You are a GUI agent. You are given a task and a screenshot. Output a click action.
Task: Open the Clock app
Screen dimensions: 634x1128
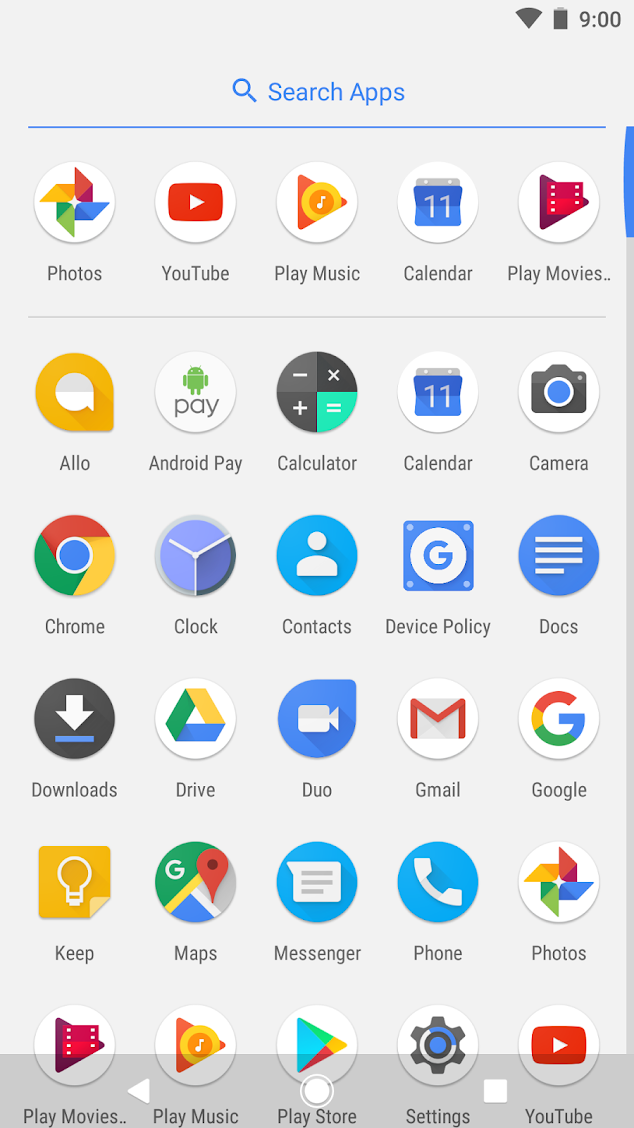[x=196, y=555]
